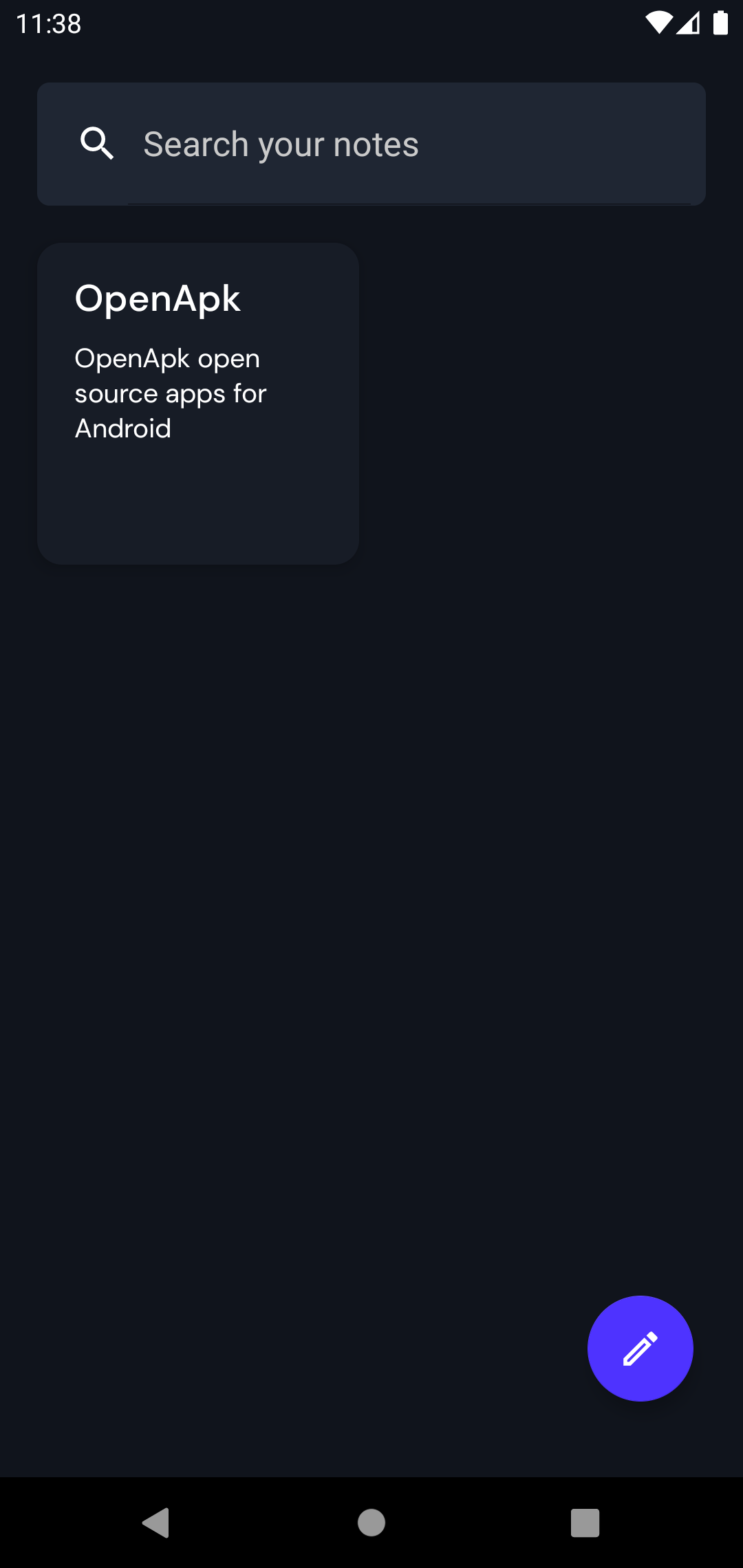Create a new note with pencil button
The height and width of the screenshot is (1568, 743).
point(640,1349)
